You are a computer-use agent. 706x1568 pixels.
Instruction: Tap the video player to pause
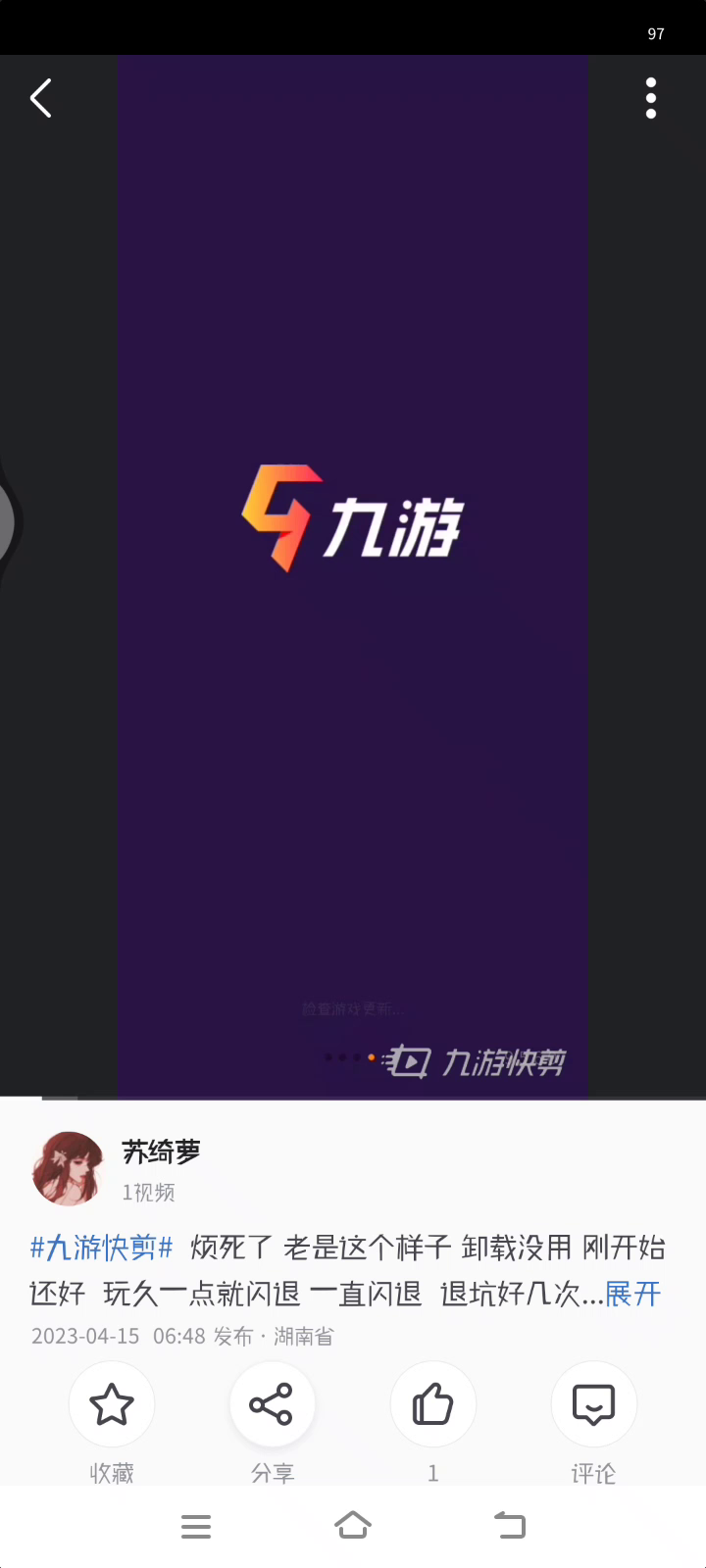[353, 576]
